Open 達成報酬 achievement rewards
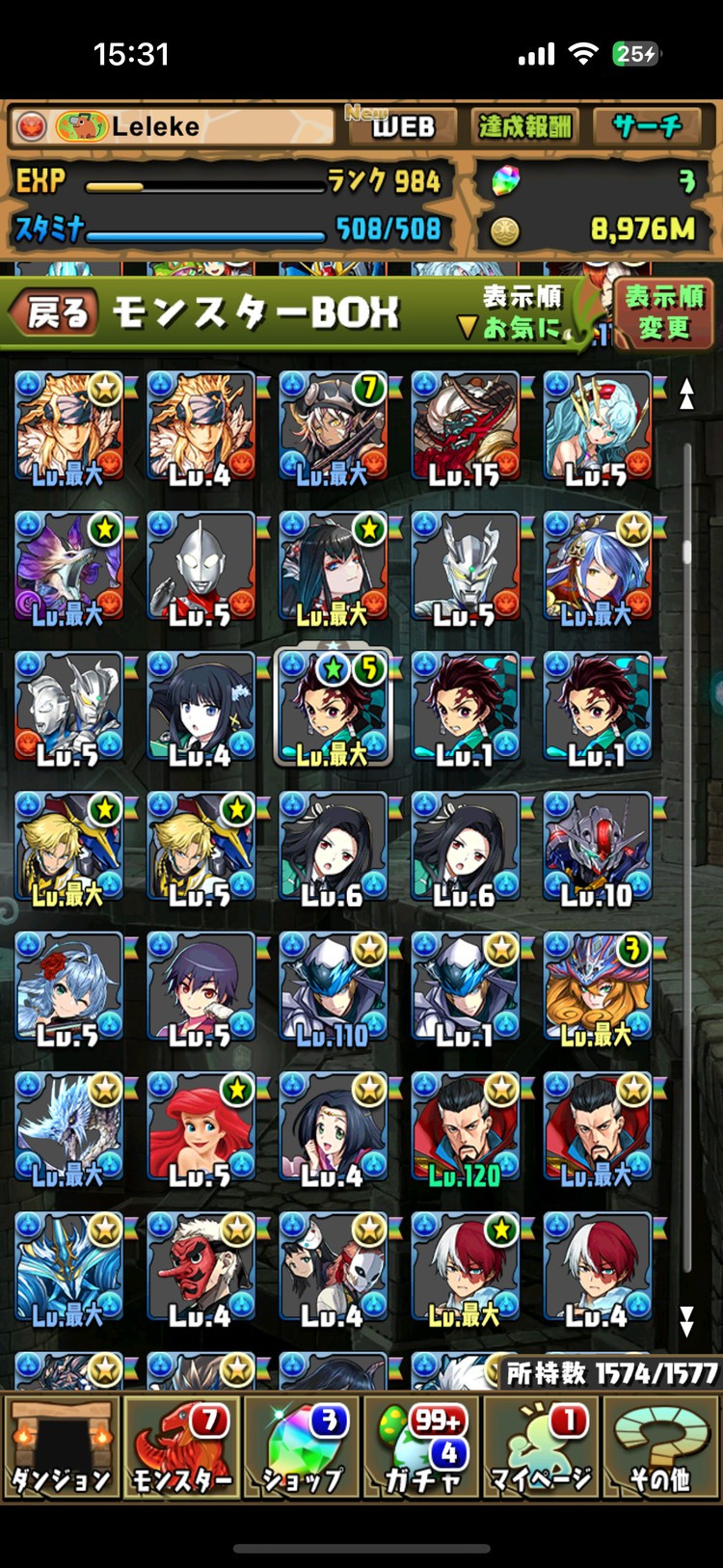Image resolution: width=723 pixels, height=1568 pixels. click(x=525, y=126)
